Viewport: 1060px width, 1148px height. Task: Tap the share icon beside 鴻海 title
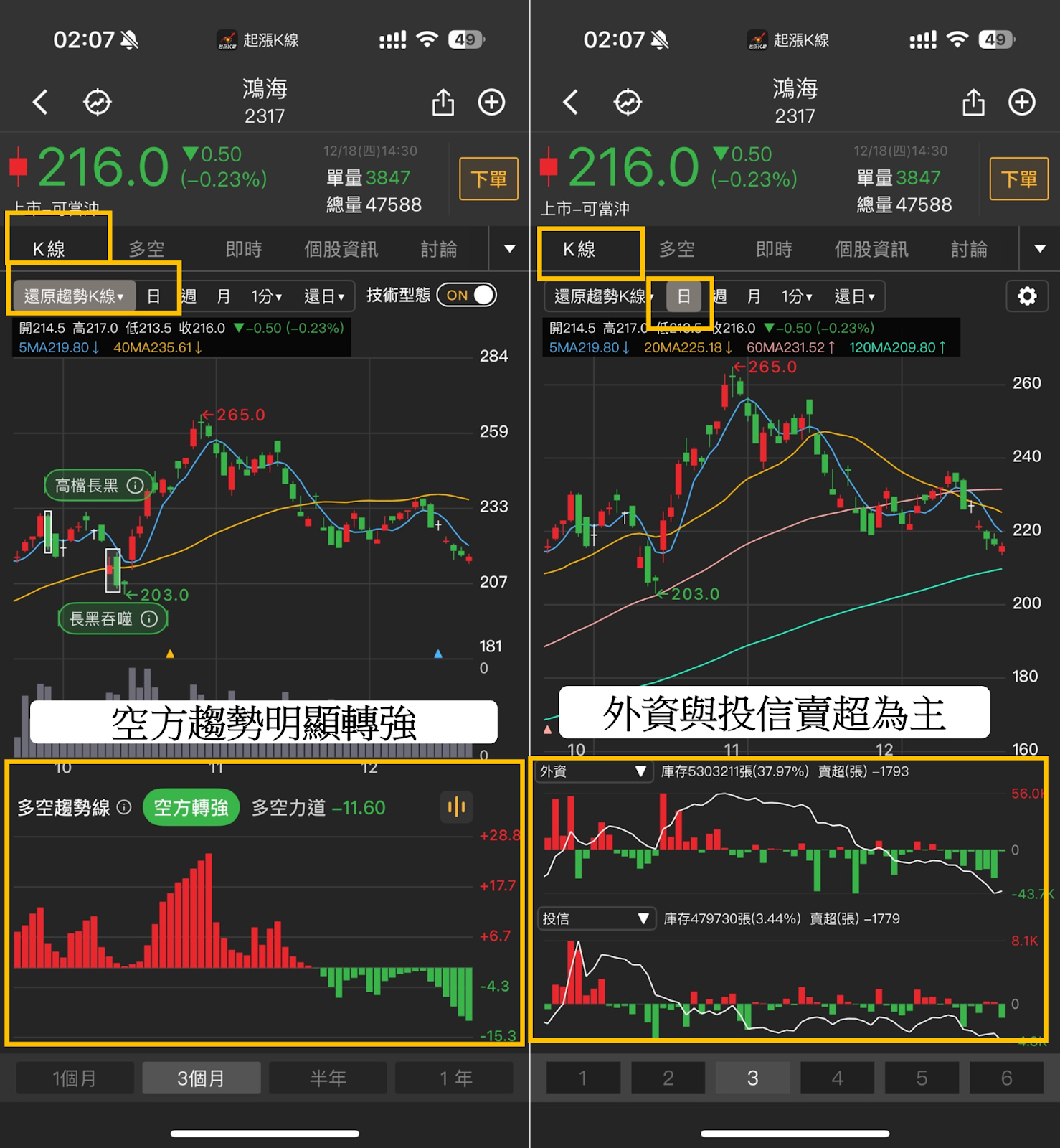click(443, 103)
